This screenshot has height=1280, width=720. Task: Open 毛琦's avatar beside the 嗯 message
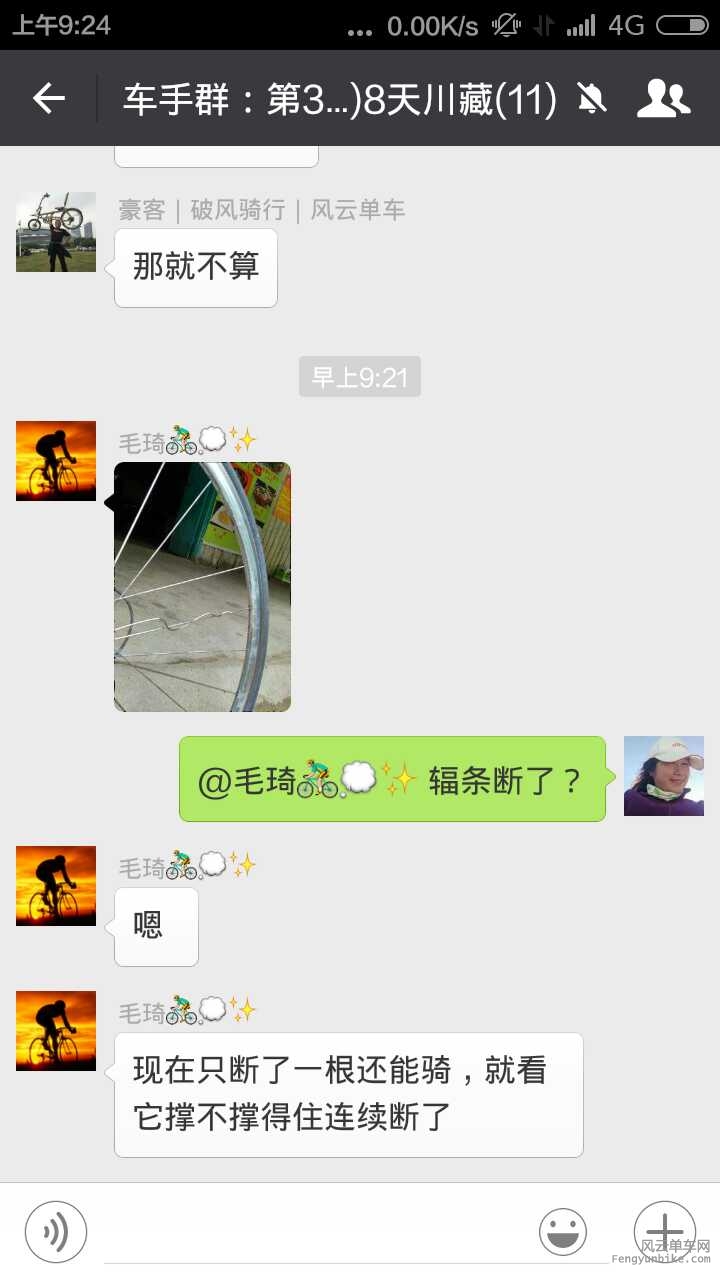pos(56,886)
